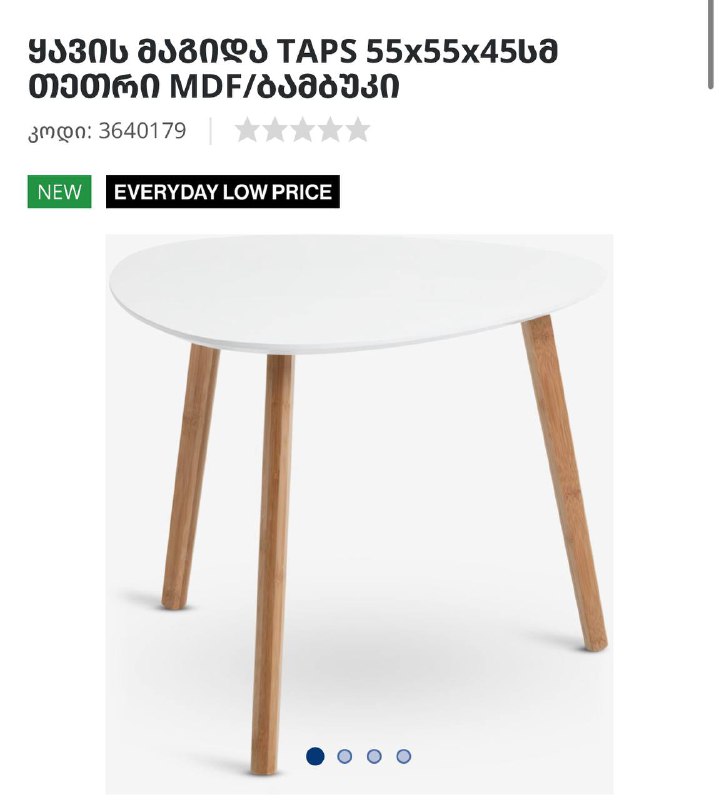Select the second image carousel dot
The height and width of the screenshot is (800, 719).
pos(345,756)
